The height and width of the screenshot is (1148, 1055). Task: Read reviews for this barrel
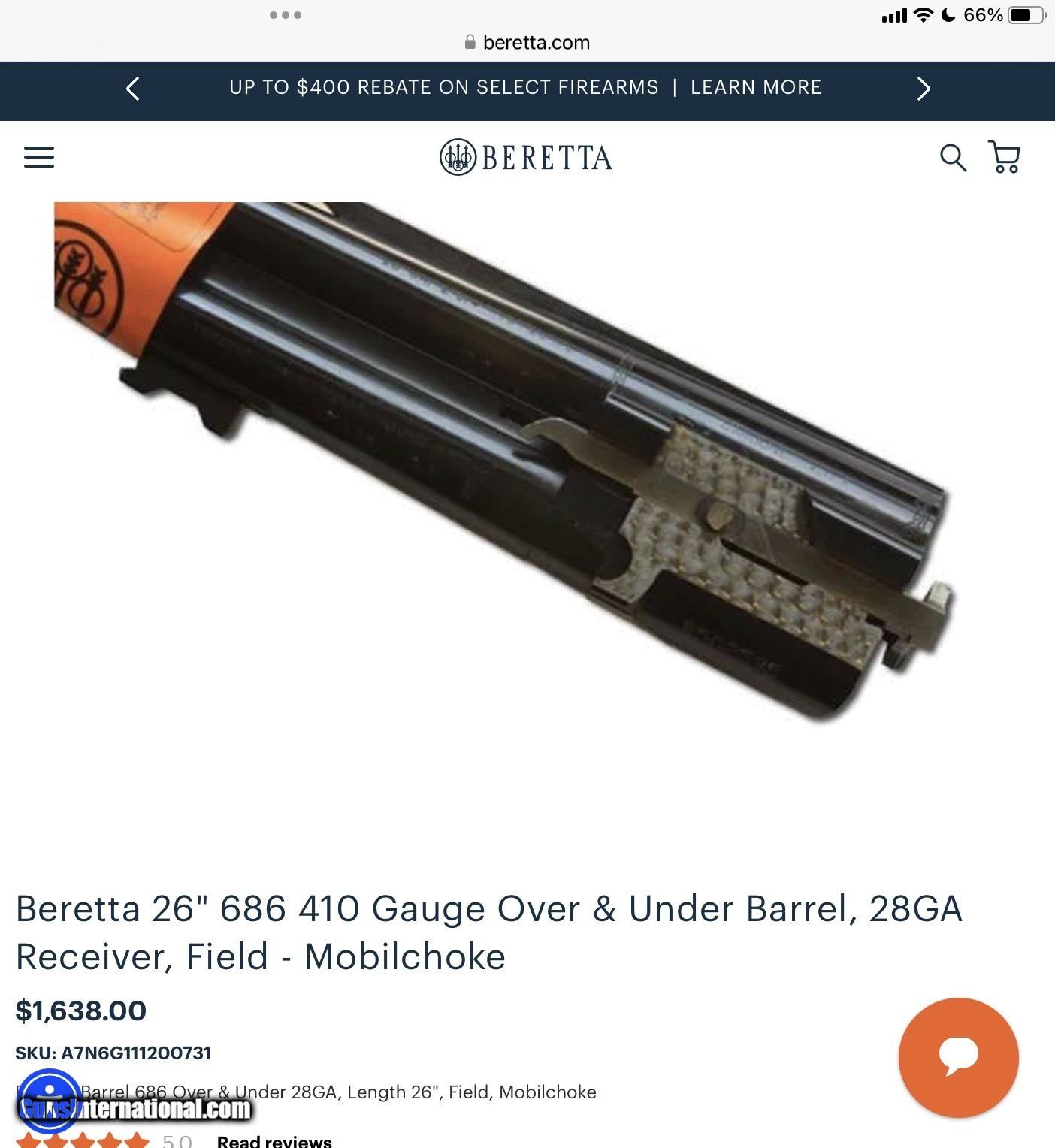[274, 1141]
